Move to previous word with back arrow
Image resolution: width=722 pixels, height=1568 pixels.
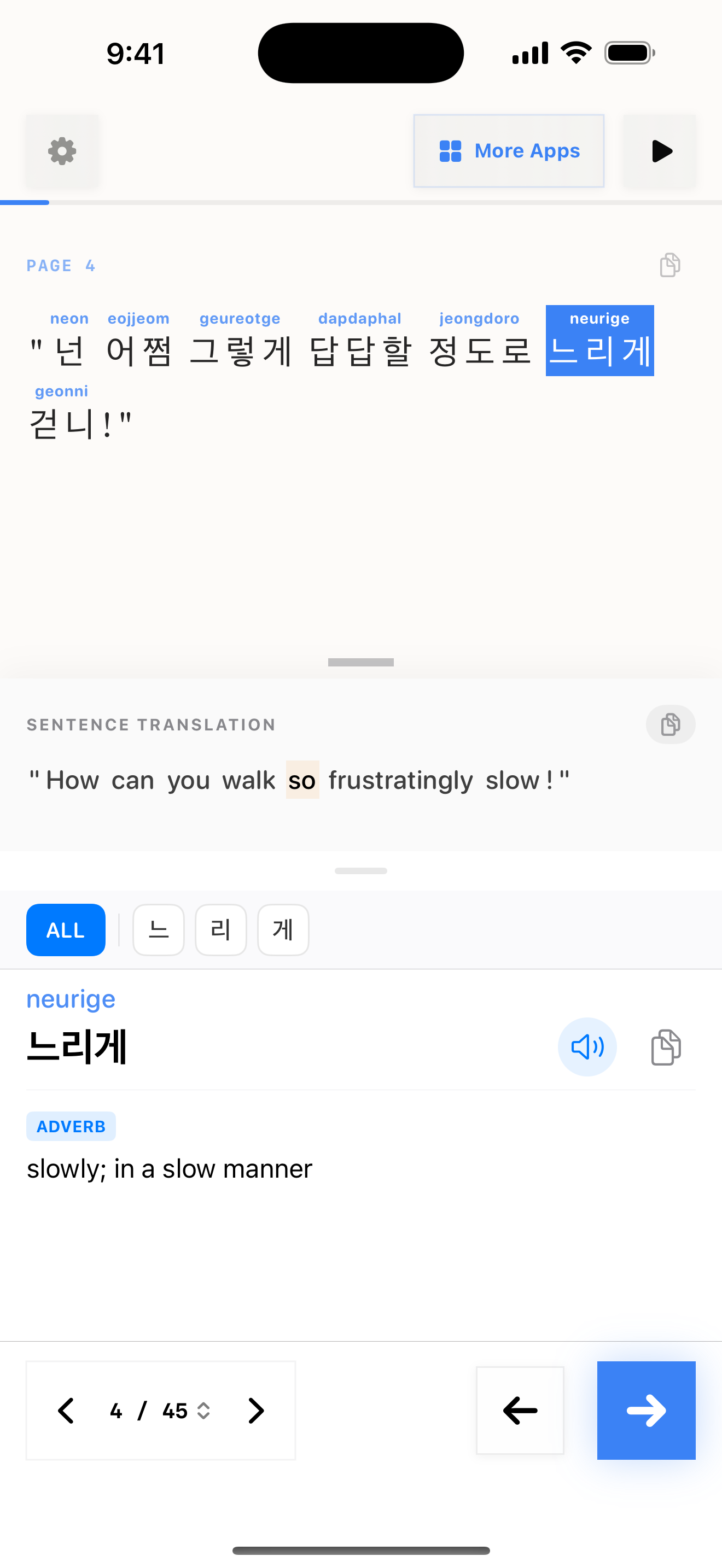pyautogui.click(x=520, y=1411)
